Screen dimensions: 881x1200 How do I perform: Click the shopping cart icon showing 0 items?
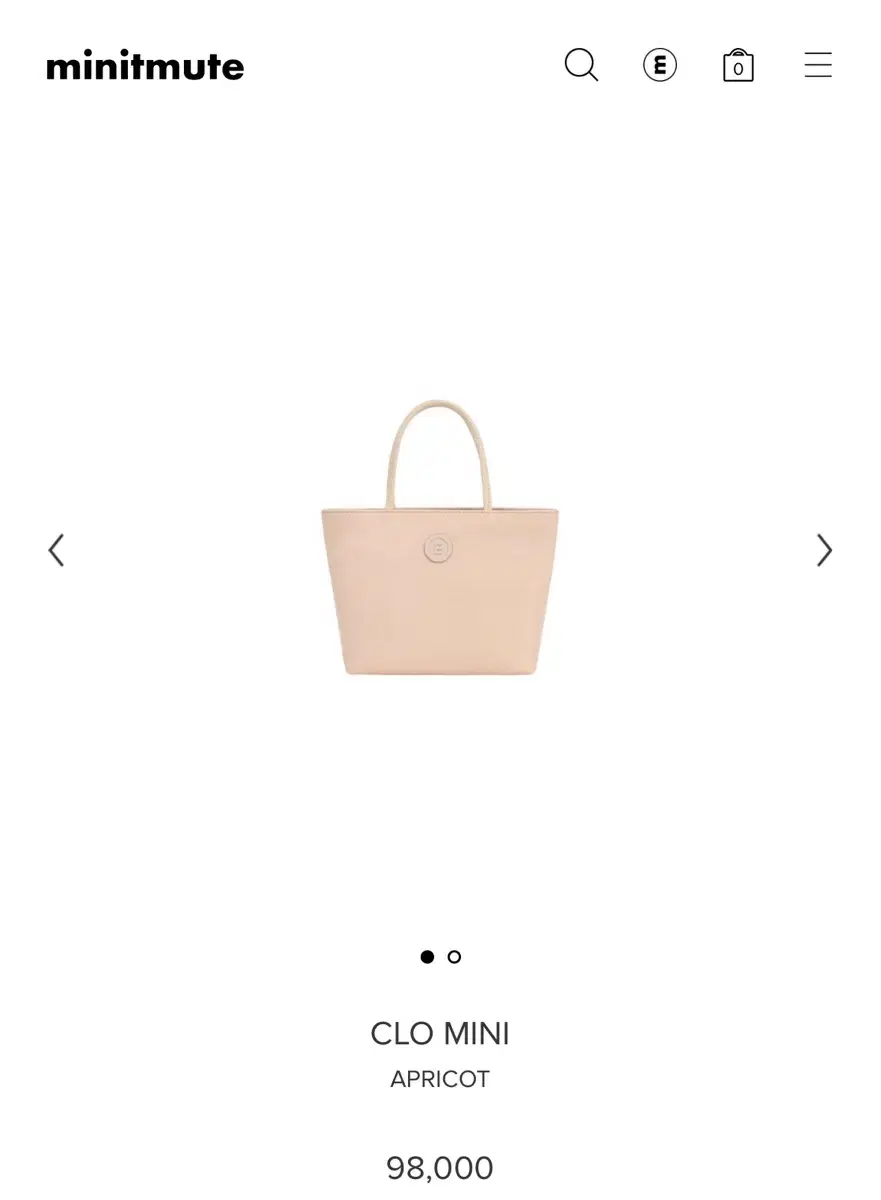(x=737, y=65)
